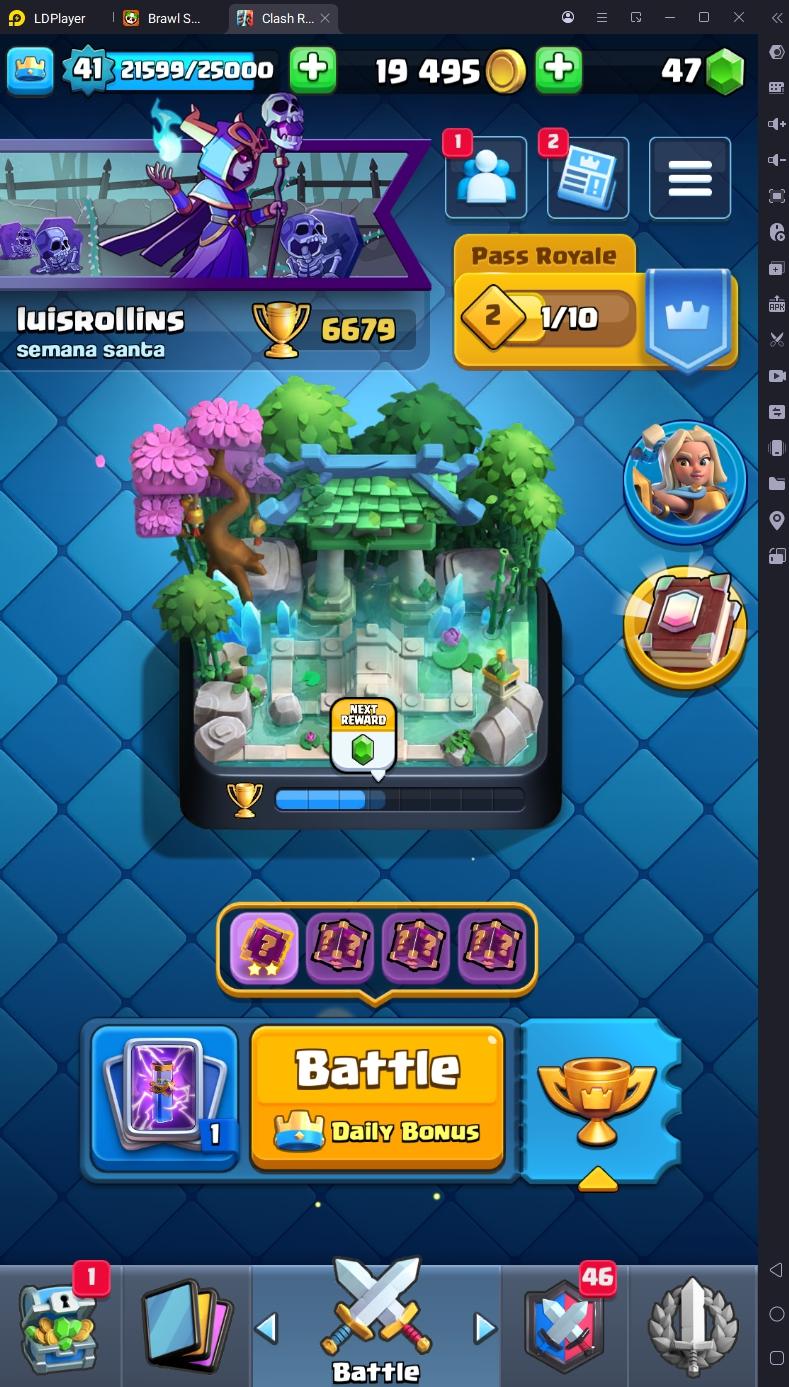
Task: Open the blonde champion event button
Action: [685, 482]
